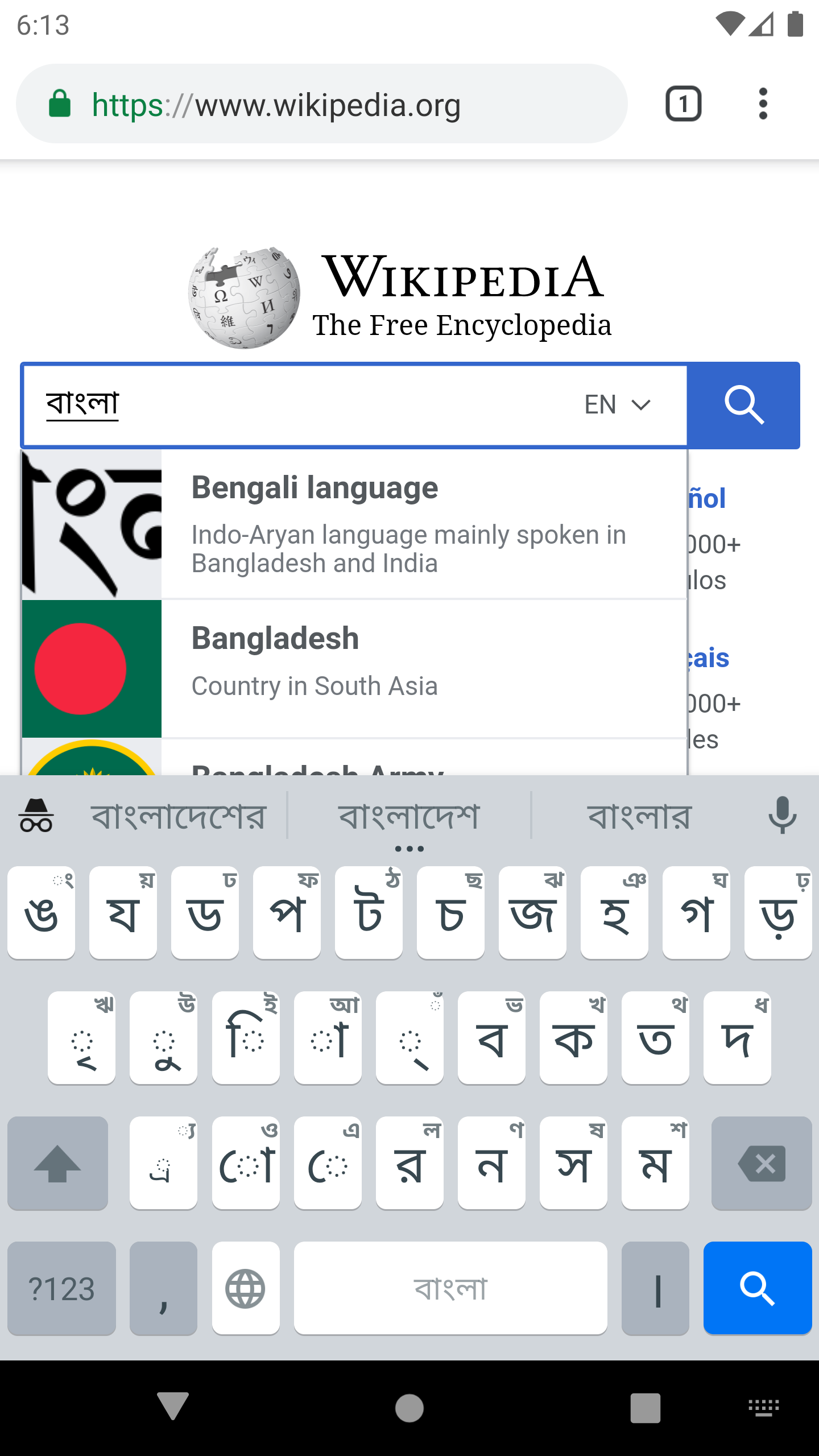Switch keyboard language with globe key

point(245,1288)
